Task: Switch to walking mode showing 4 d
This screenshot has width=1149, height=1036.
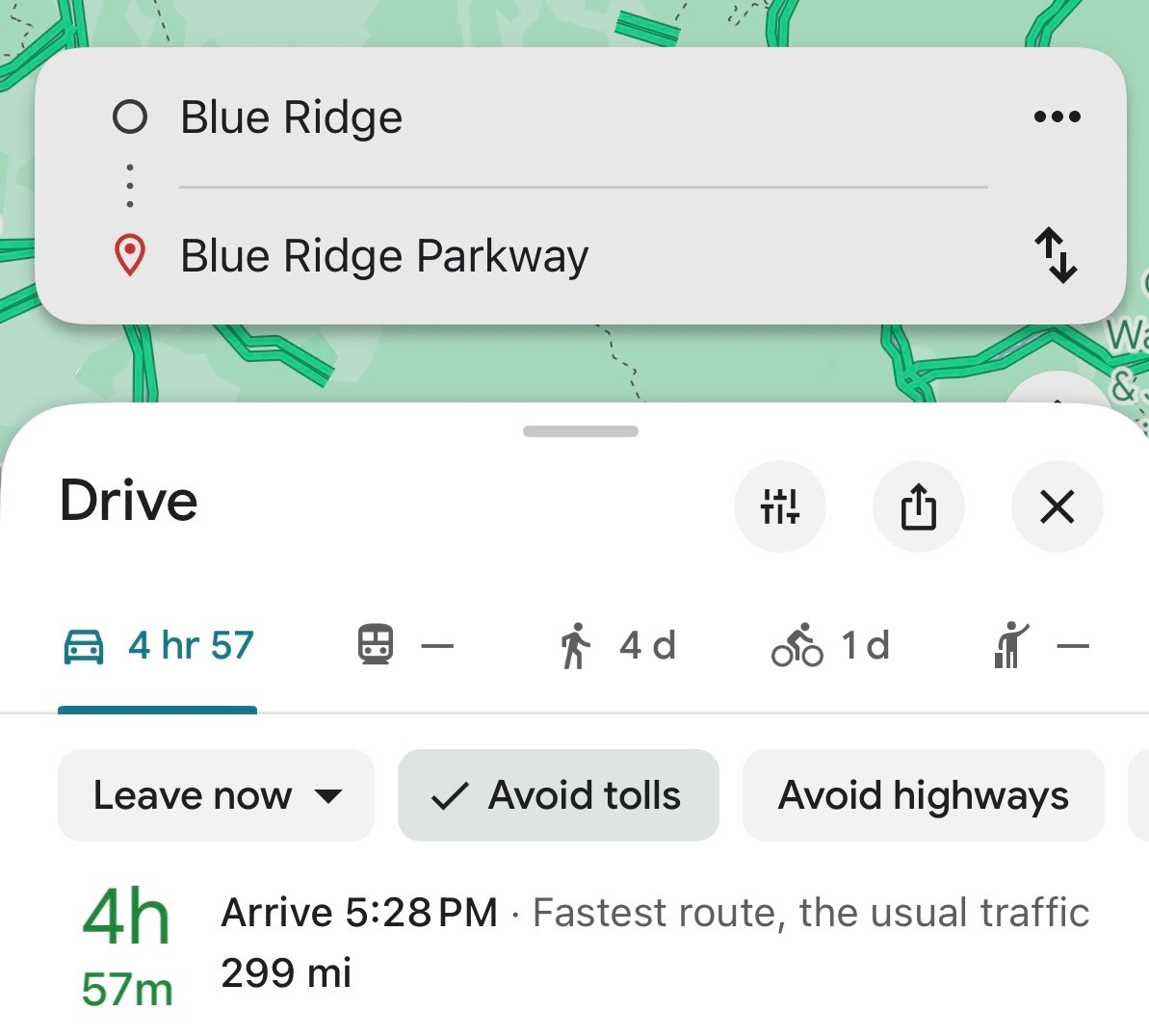Action: (618, 646)
